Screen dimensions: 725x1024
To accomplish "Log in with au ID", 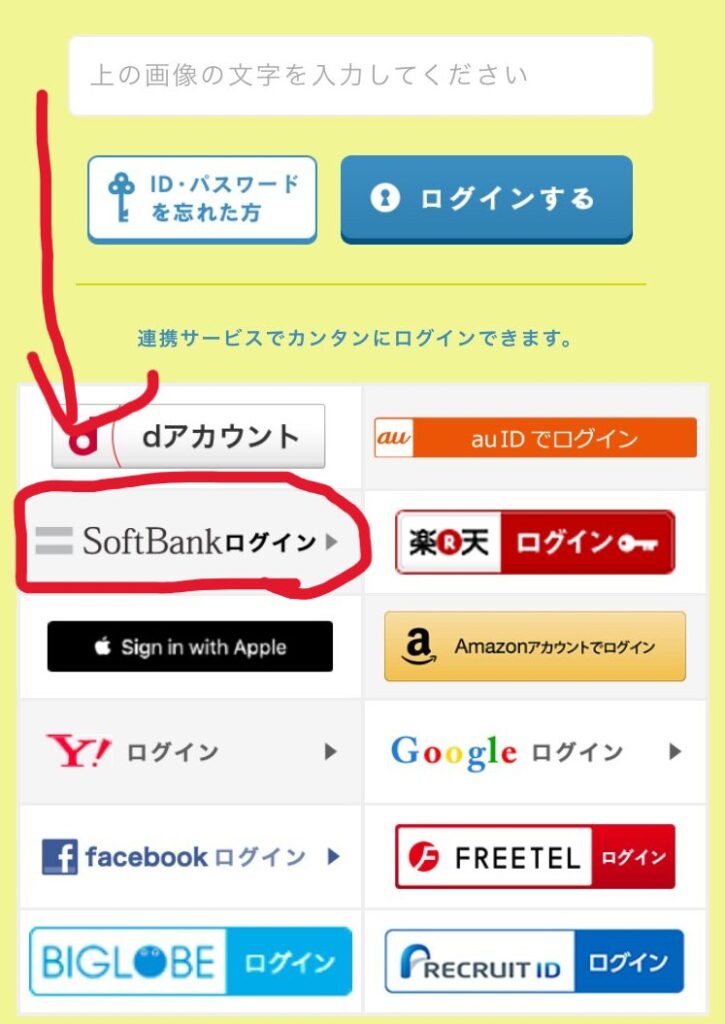I will (535, 438).
